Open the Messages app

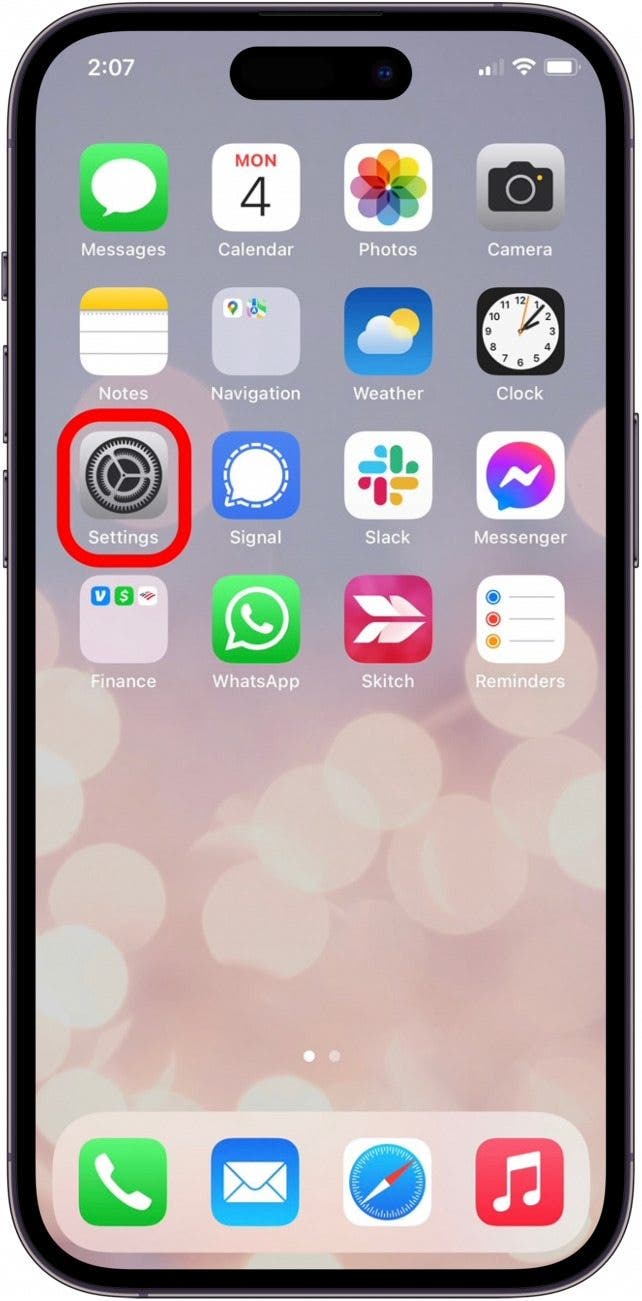pyautogui.click(x=123, y=188)
